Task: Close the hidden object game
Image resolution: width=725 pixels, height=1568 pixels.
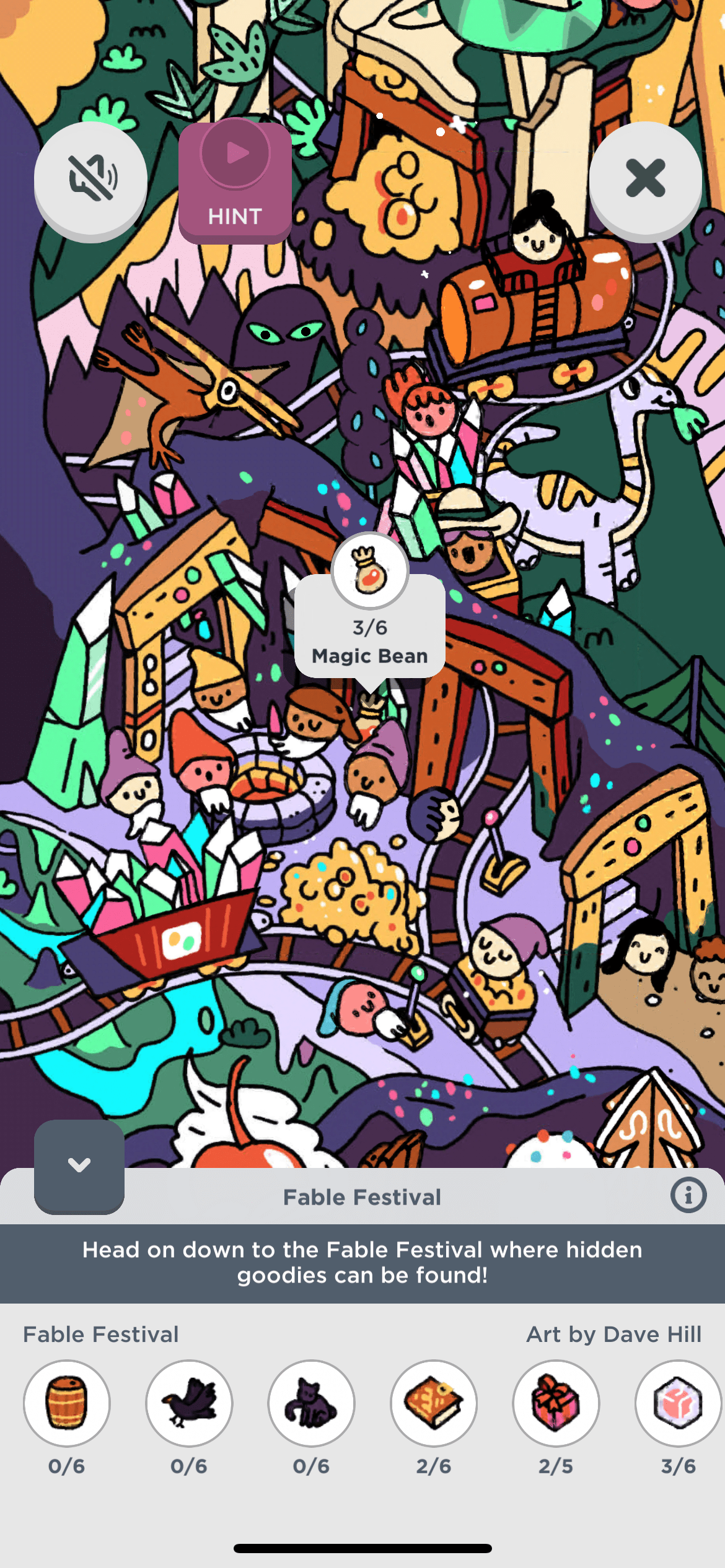Action: click(645, 179)
